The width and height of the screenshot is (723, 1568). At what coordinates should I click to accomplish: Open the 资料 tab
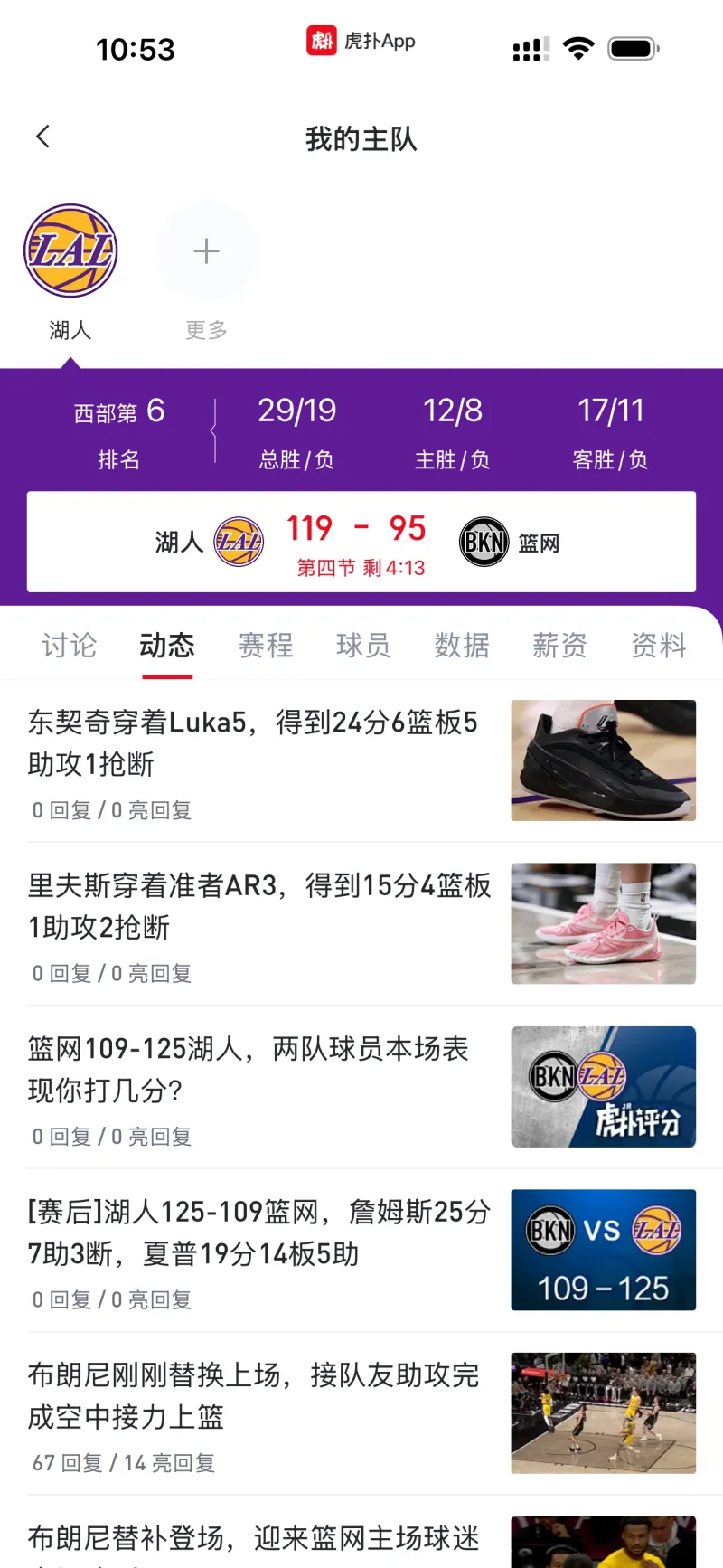[x=658, y=646]
